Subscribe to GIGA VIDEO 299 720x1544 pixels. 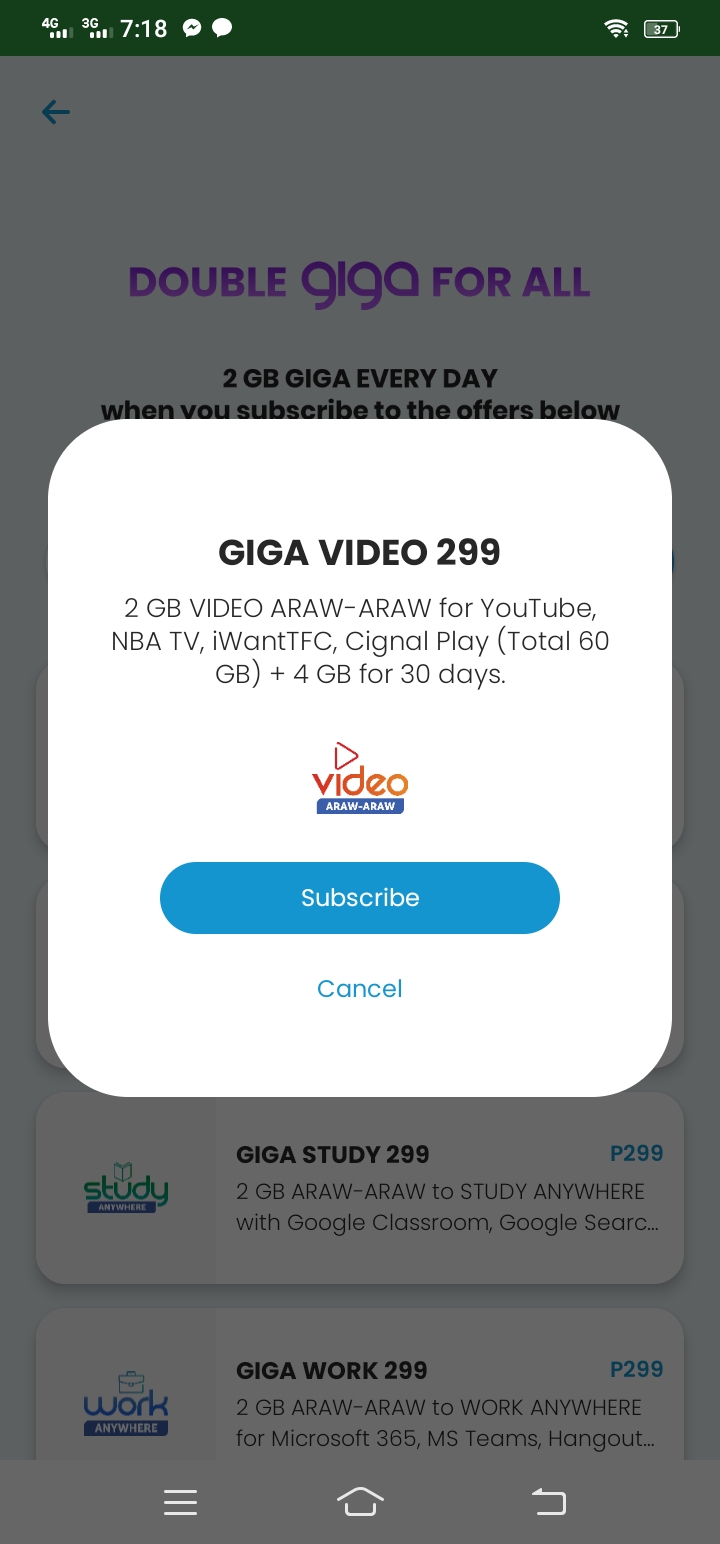click(359, 897)
